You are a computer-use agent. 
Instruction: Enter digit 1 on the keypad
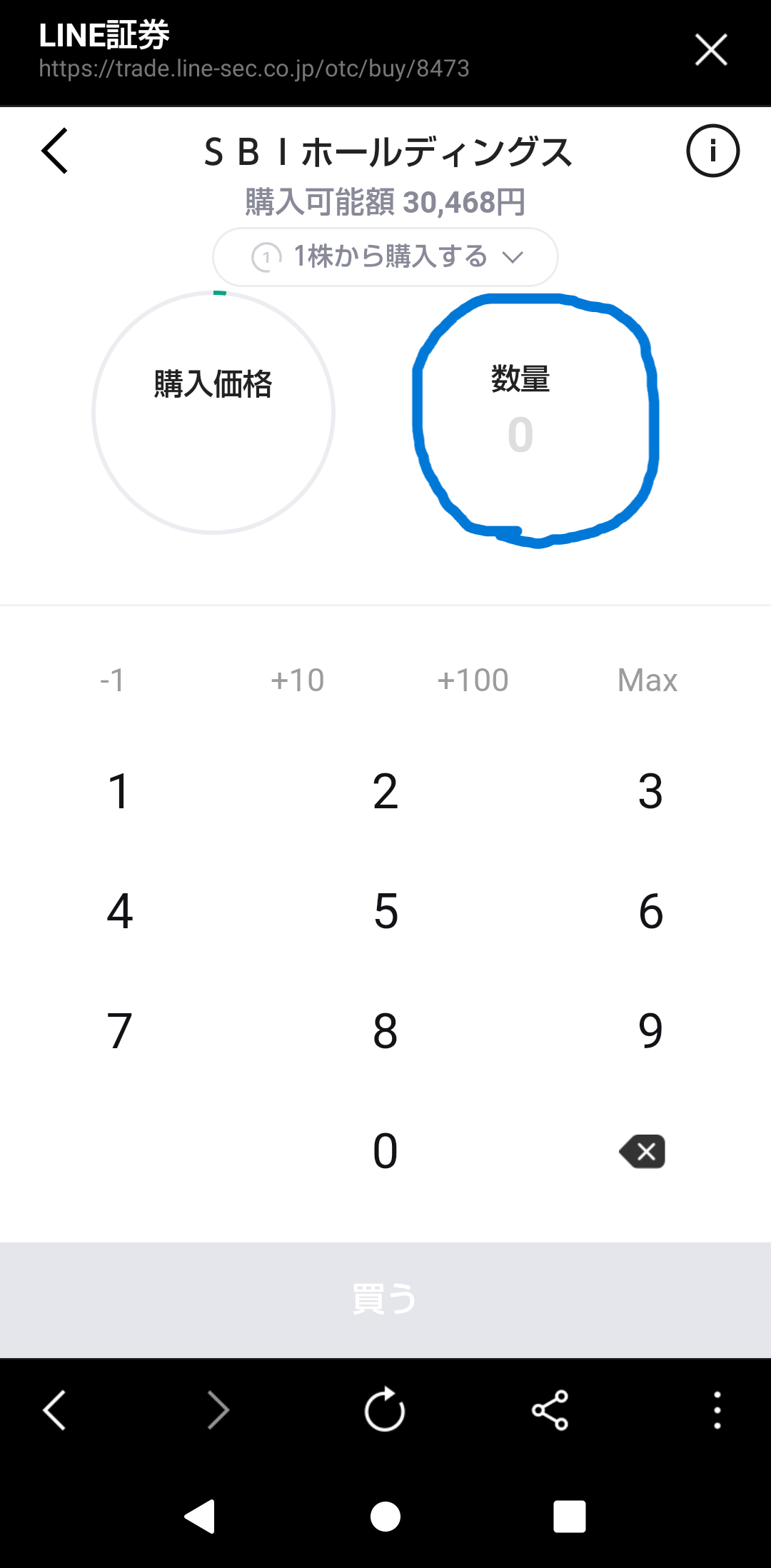(120, 791)
